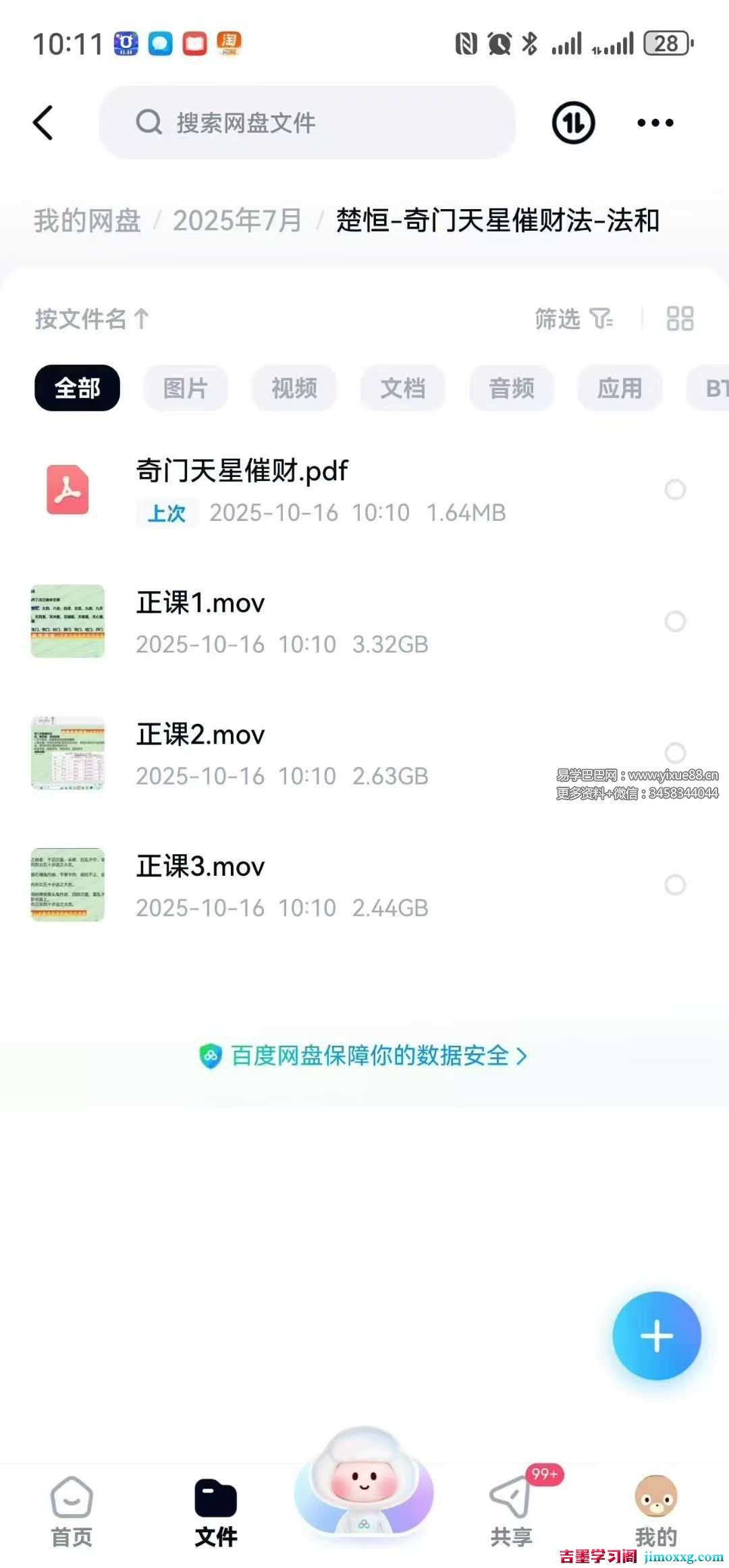Open the three-dot overflow menu
729x1568 pixels.
pos(655,123)
